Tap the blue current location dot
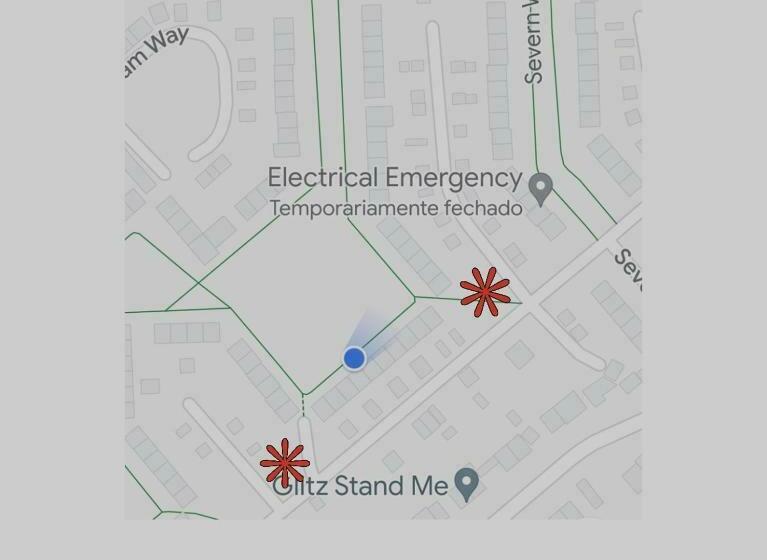Viewport: 767px width, 560px height. [x=354, y=358]
